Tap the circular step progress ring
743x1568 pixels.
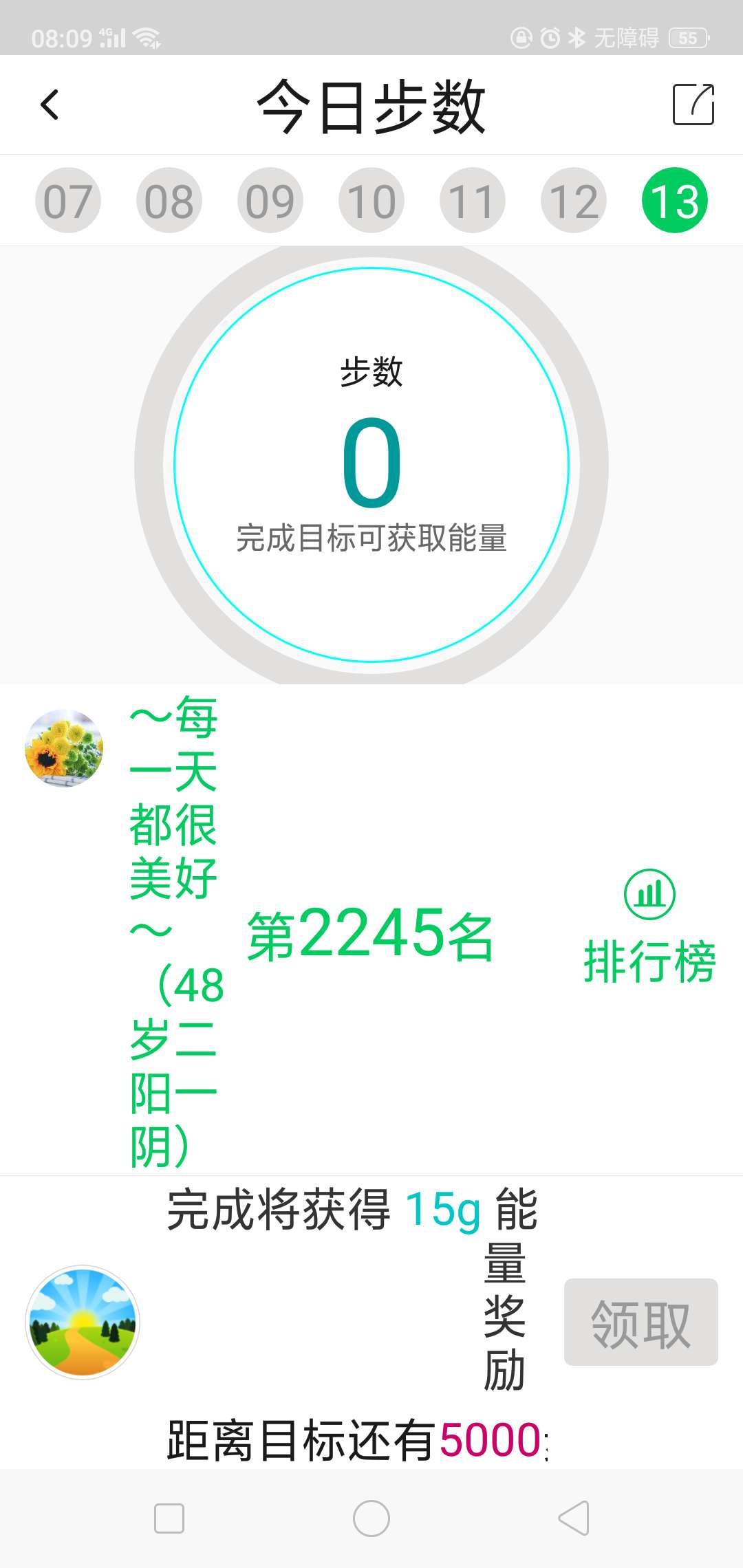[x=371, y=466]
